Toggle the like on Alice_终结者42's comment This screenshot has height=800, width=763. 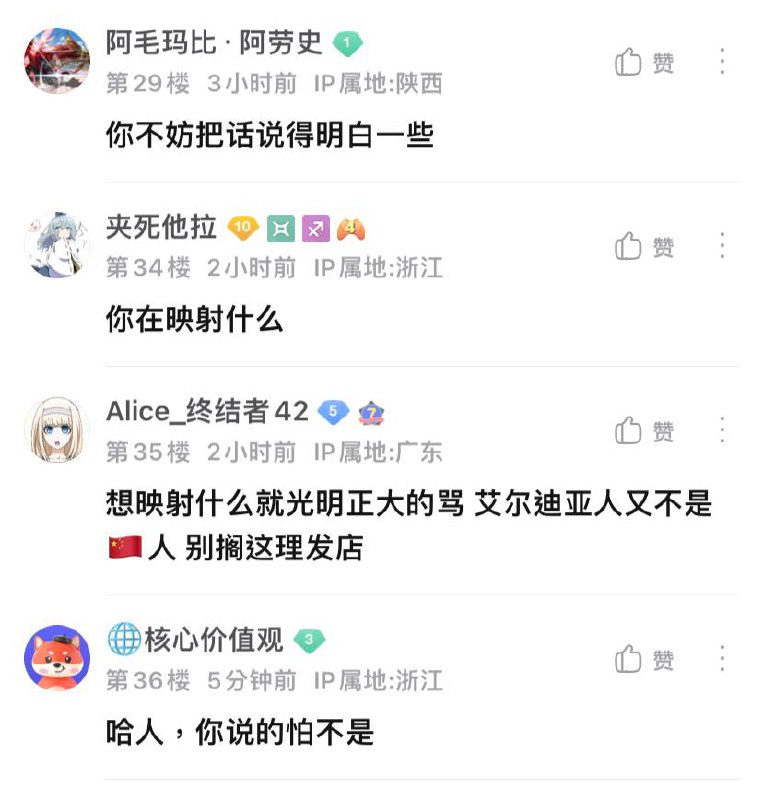click(x=644, y=428)
